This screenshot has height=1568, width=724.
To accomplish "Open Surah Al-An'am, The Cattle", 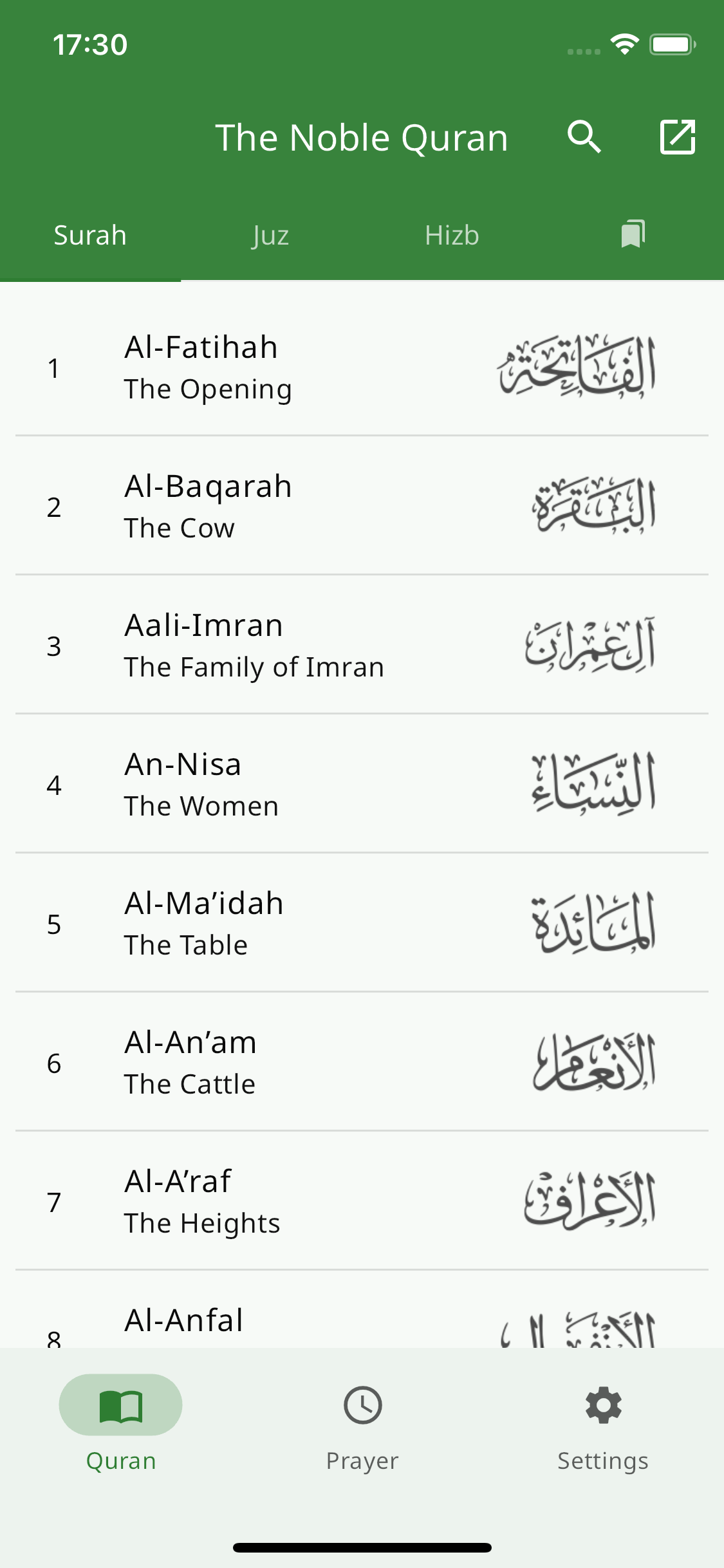I will (362, 1062).
